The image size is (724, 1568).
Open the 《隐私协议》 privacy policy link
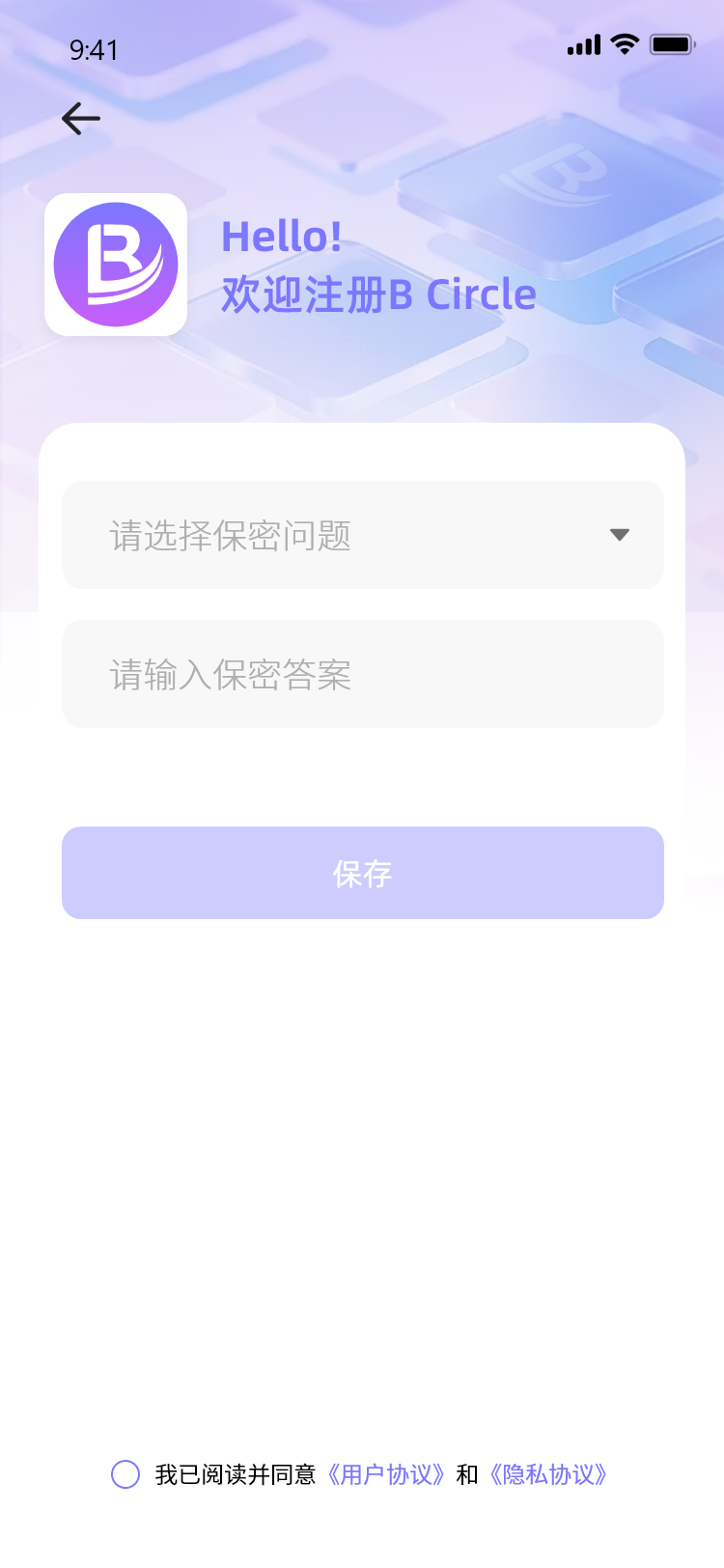548,1475
